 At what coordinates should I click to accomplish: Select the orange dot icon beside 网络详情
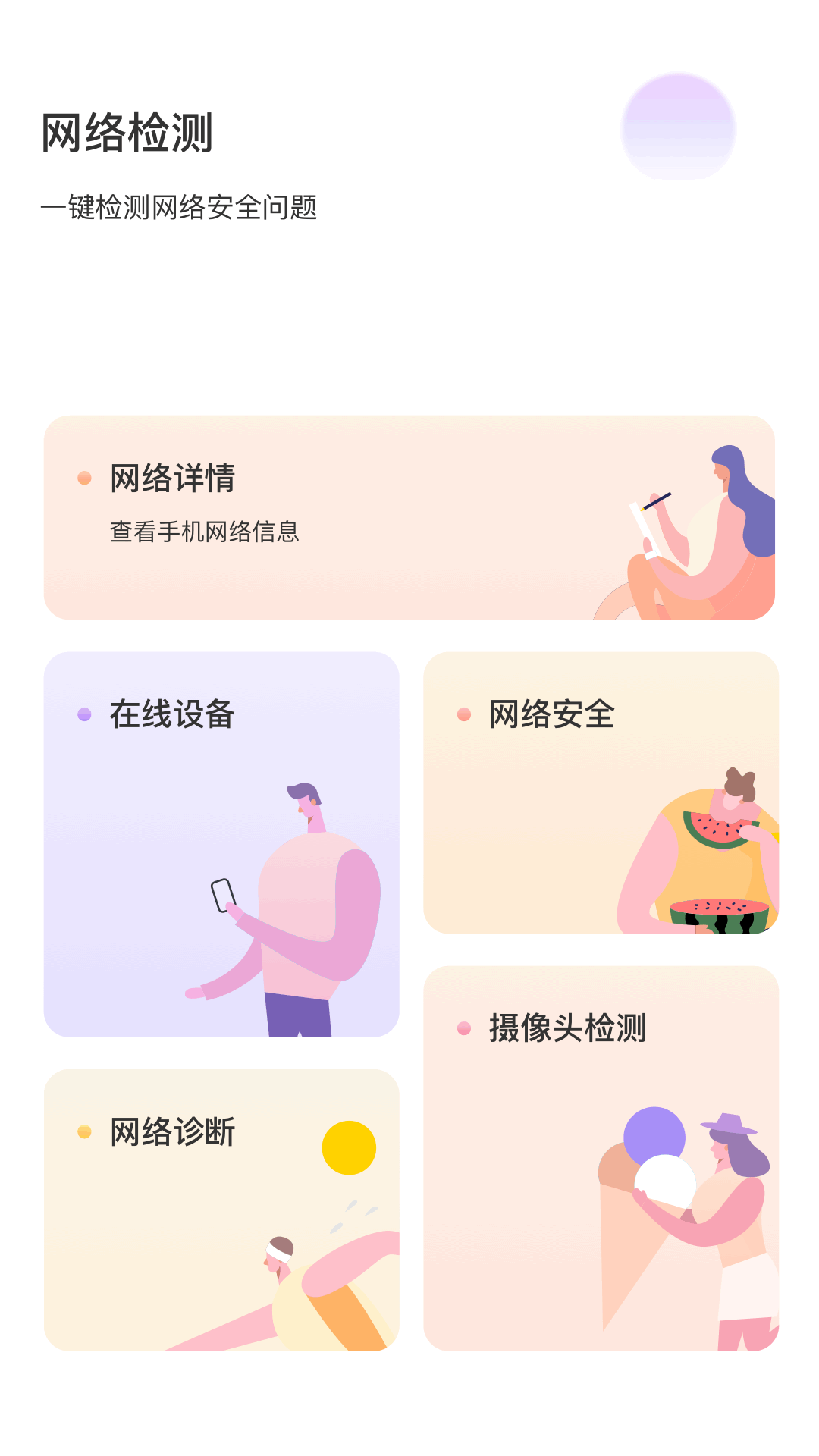tap(83, 478)
